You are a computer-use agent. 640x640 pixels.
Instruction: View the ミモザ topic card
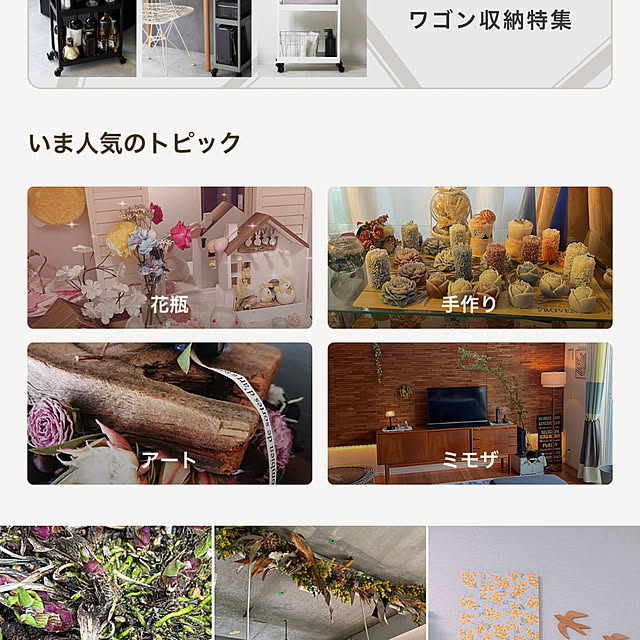tap(470, 413)
